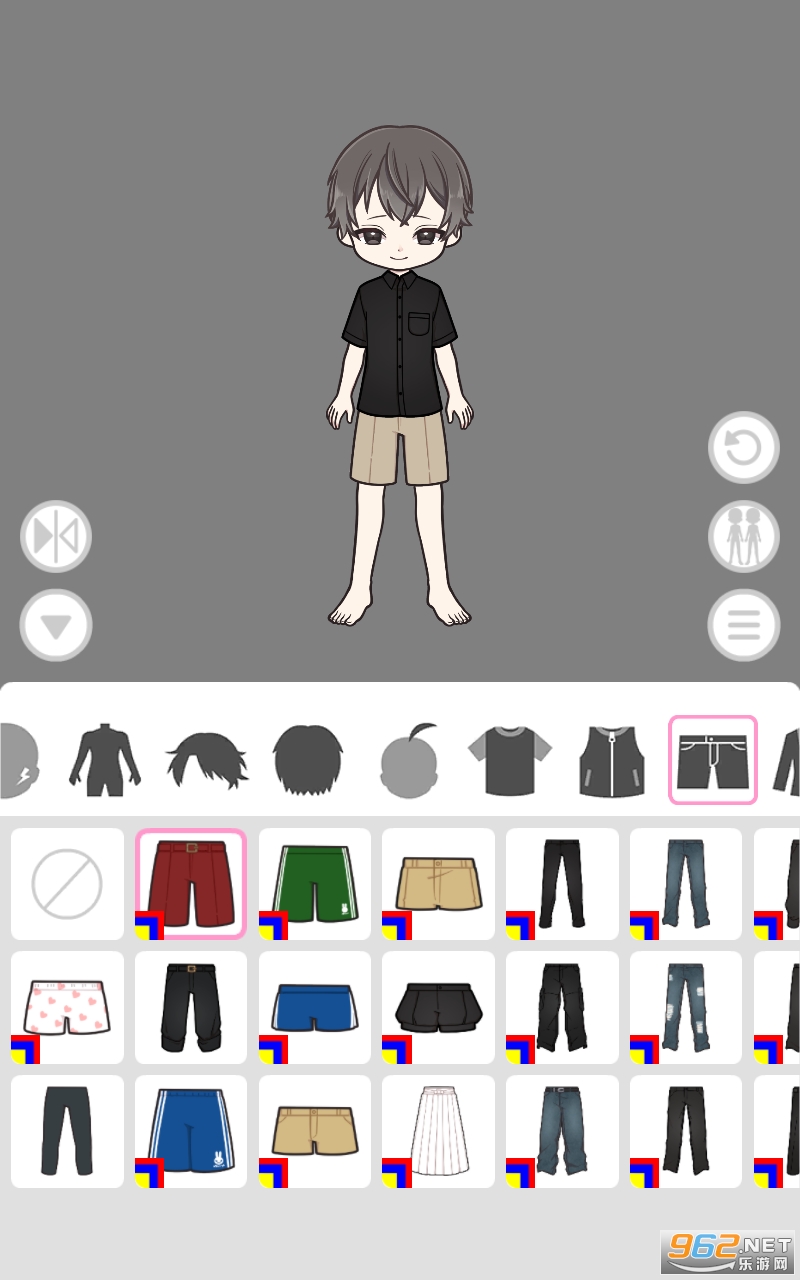Pick the green track shorts
This screenshot has width=800, height=1280.
[x=315, y=884]
